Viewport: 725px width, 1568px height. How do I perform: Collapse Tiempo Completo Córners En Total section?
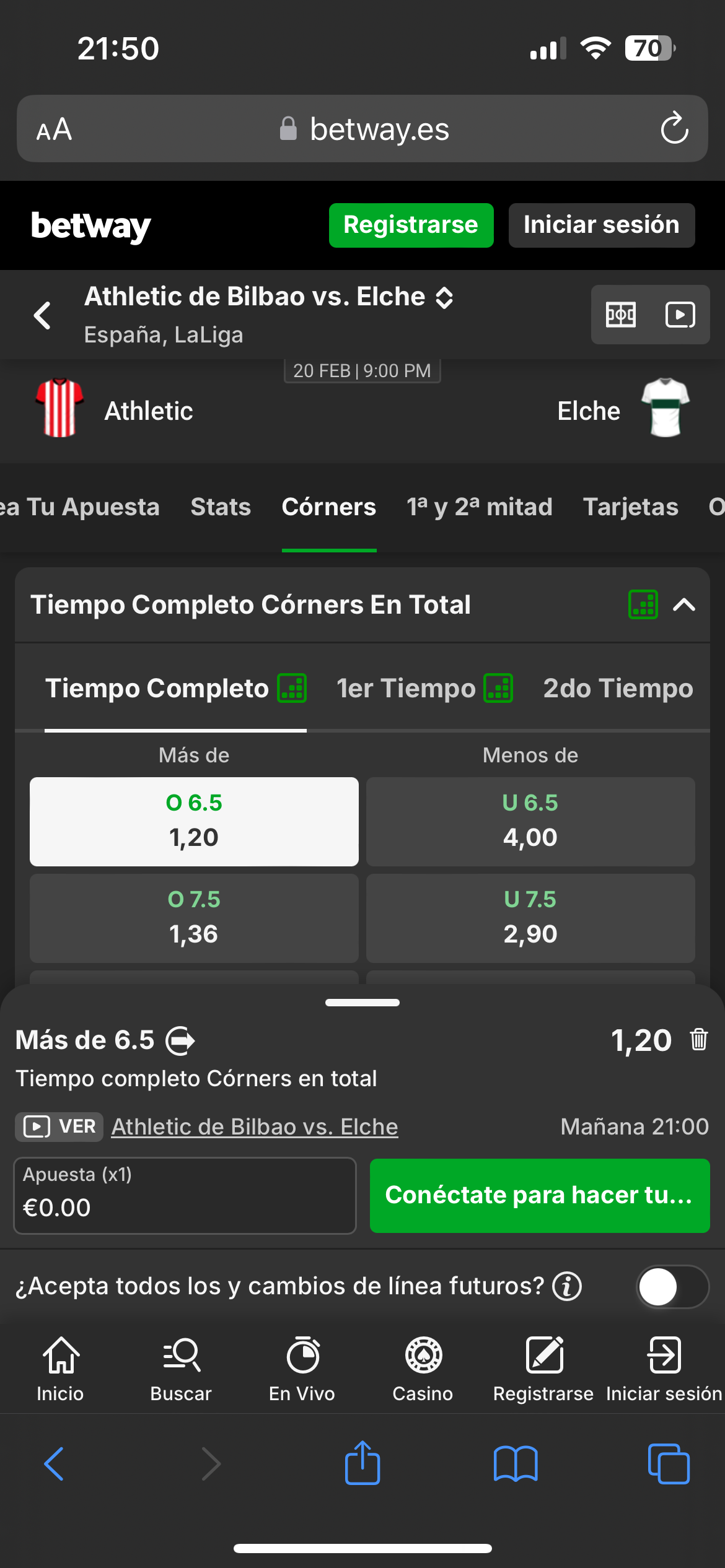[683, 605]
